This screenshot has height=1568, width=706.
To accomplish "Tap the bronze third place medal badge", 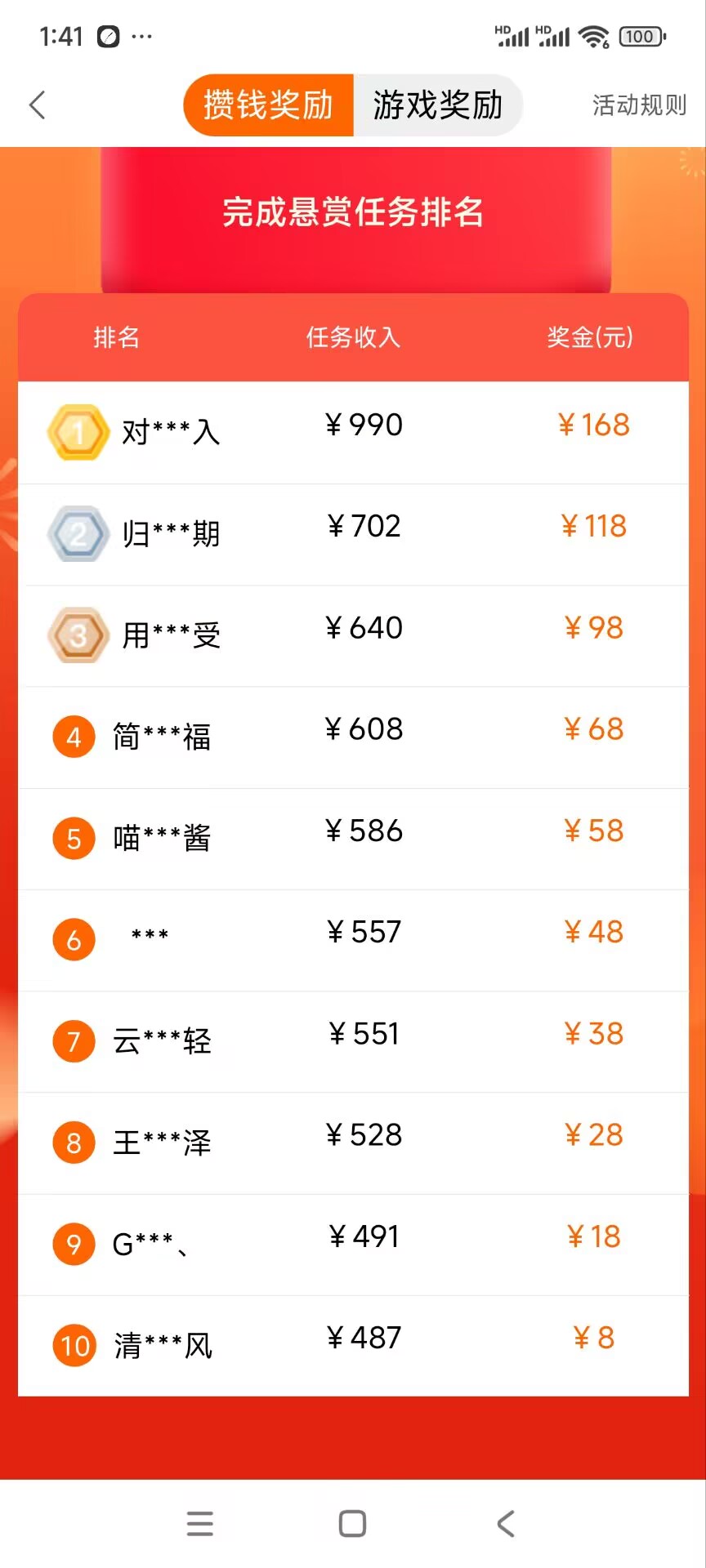I will 78,635.
